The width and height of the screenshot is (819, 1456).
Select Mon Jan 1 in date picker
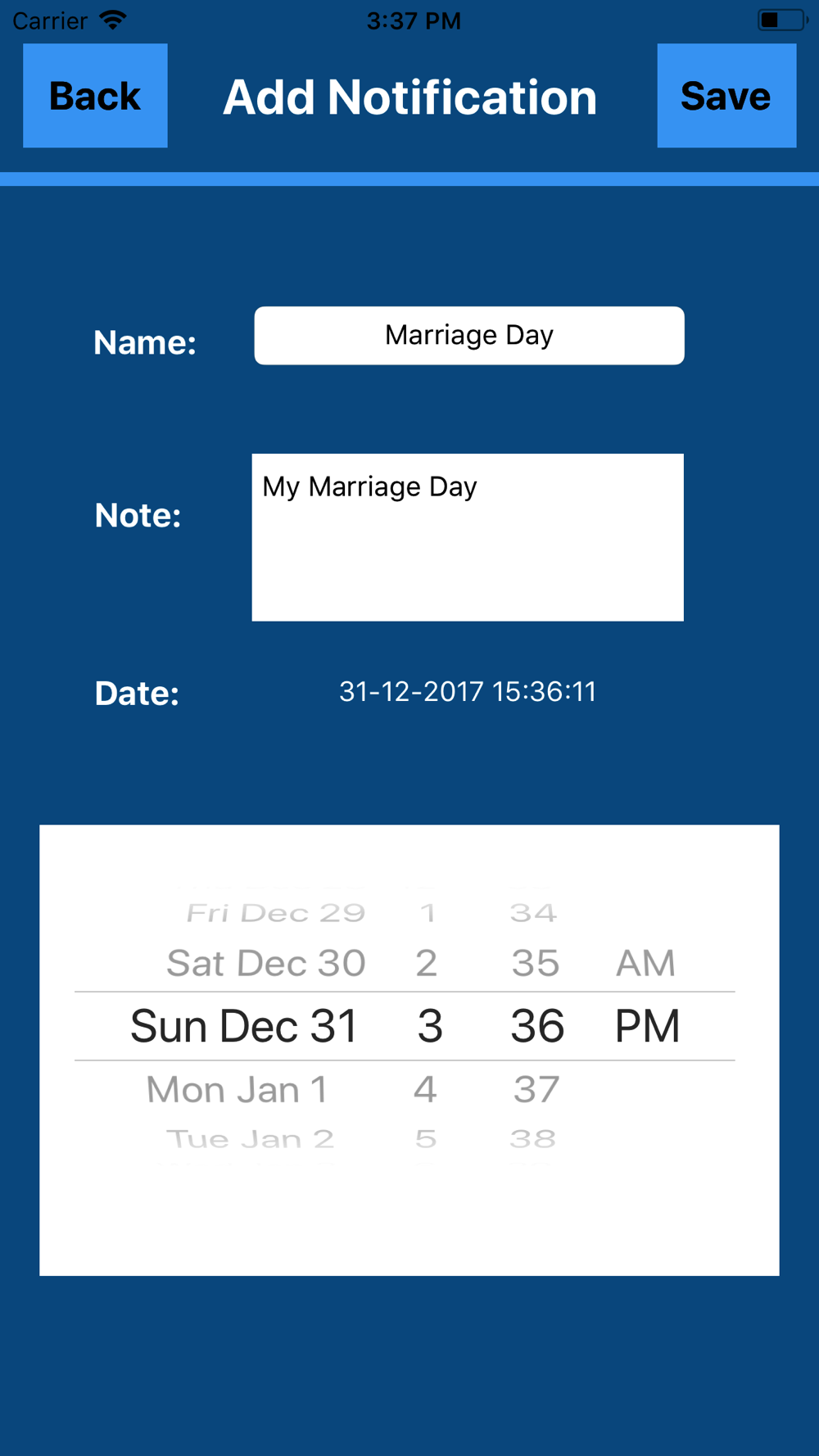238,1090
